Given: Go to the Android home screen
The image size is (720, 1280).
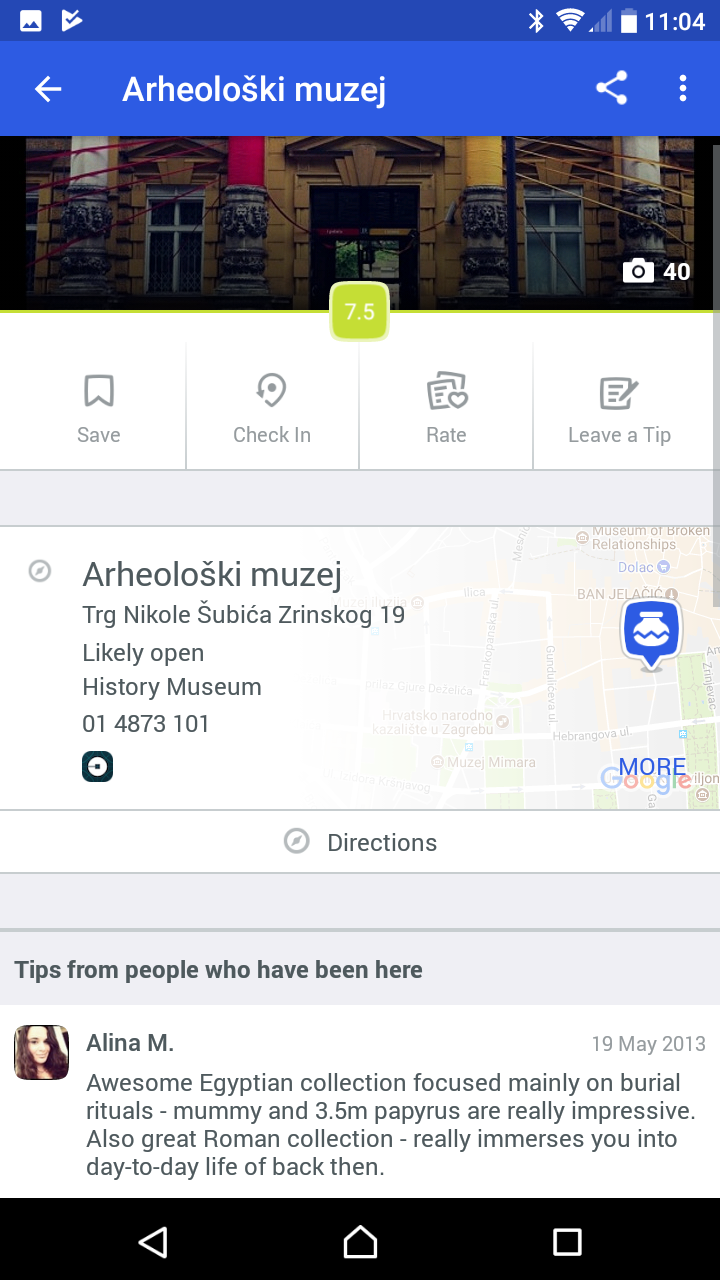Looking at the screenshot, I should click(x=360, y=1242).
